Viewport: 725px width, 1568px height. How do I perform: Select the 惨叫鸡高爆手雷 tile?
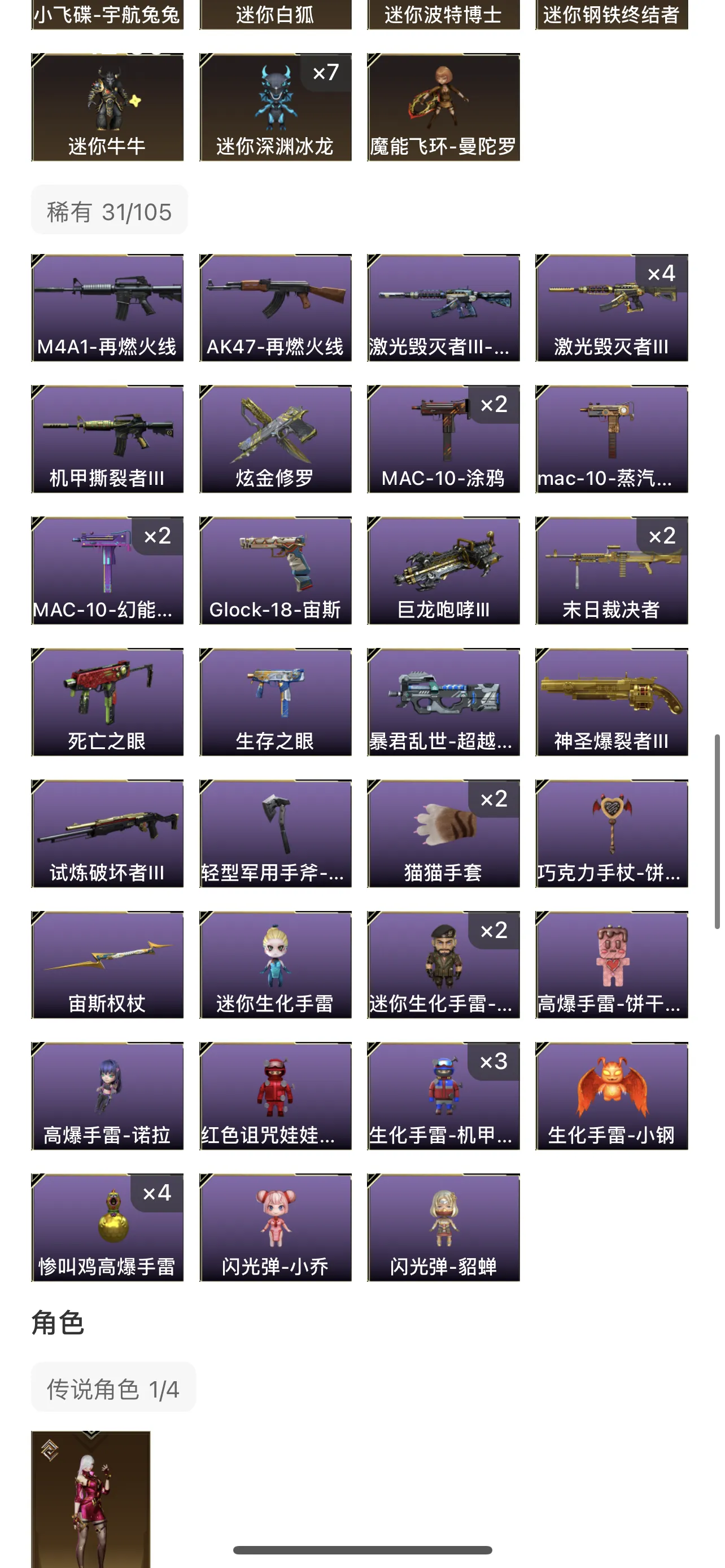pos(107,1227)
